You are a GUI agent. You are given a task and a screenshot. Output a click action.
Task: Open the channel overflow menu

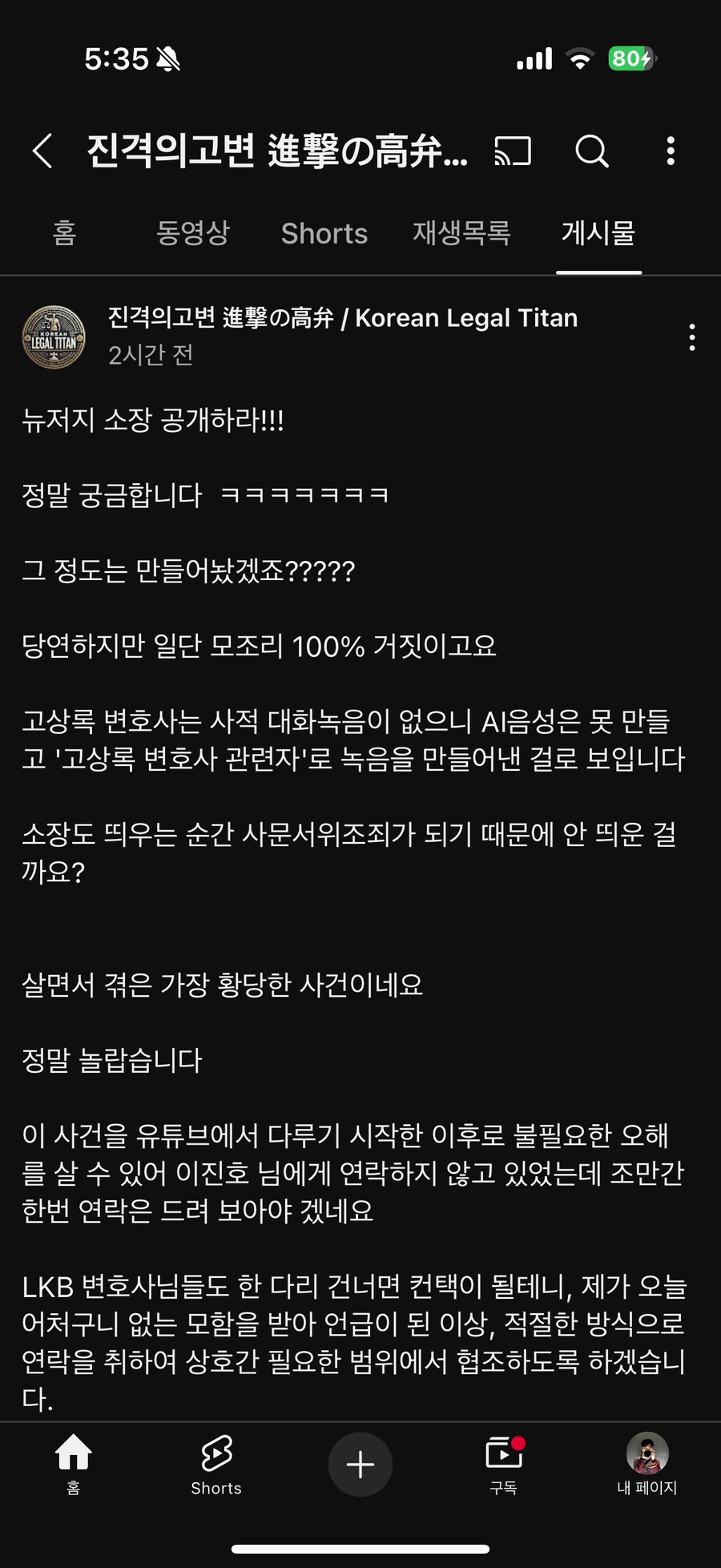tap(671, 151)
